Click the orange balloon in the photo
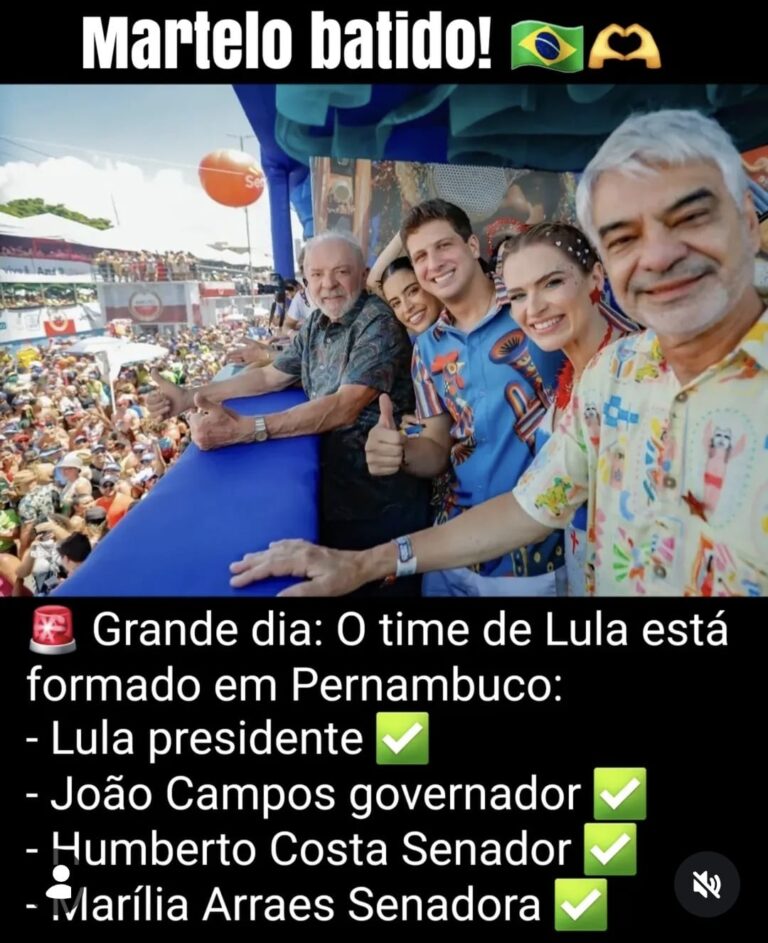This screenshot has height=943, width=768. tap(228, 182)
